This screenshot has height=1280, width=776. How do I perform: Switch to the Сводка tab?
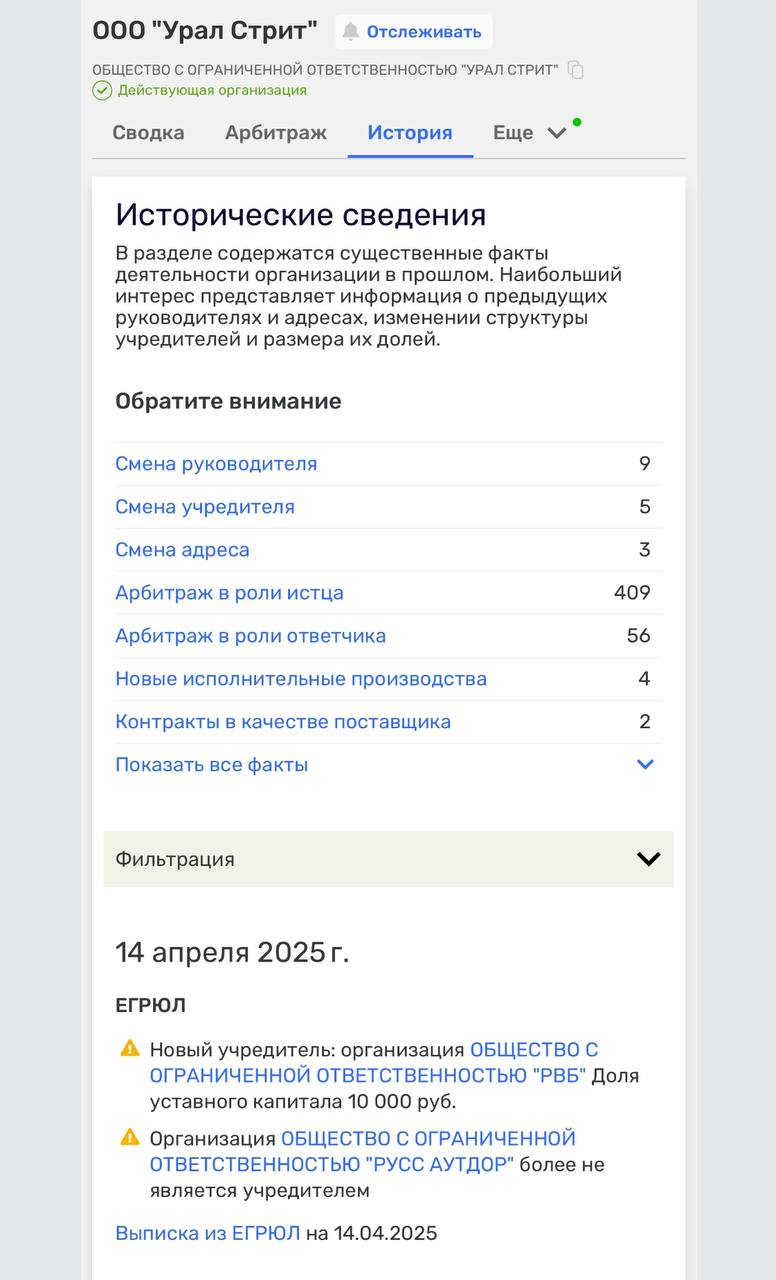pyautogui.click(x=148, y=133)
